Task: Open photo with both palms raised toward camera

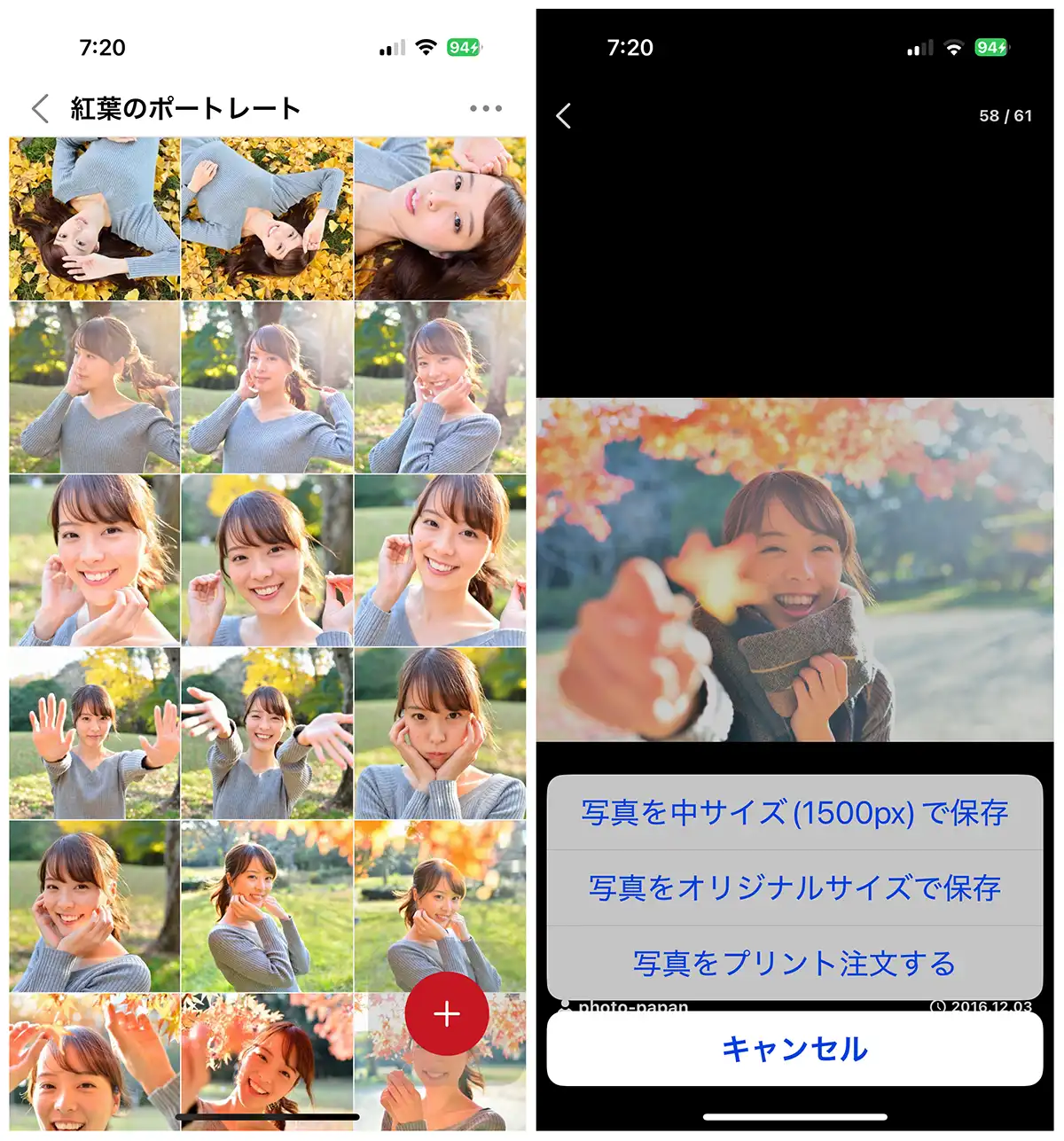Action: pos(94,733)
